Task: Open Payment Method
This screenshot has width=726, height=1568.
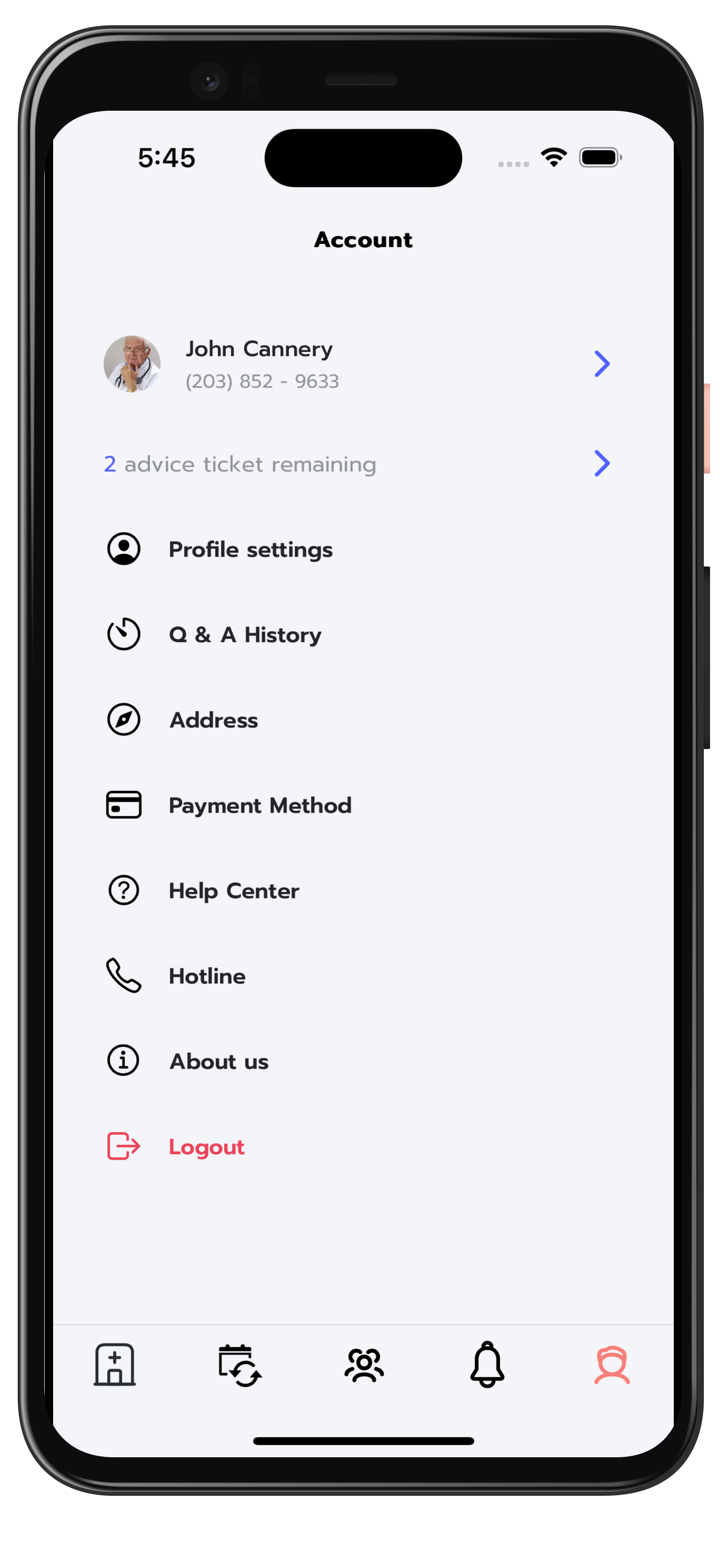Action: pos(363,805)
